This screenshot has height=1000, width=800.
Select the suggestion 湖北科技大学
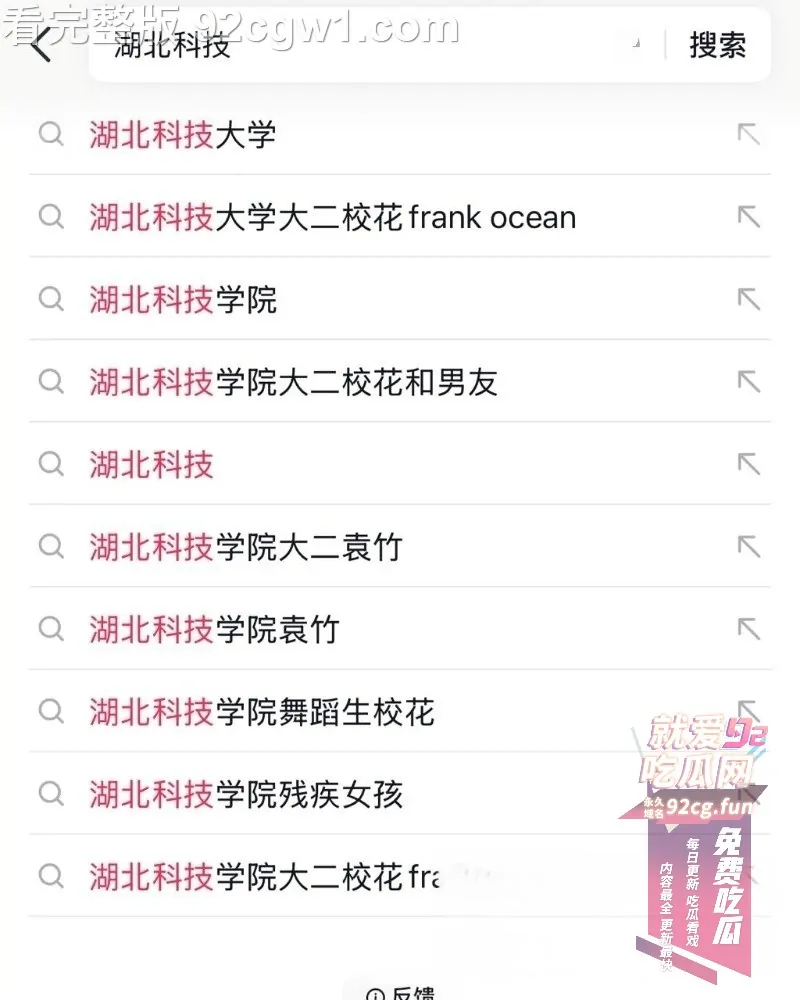(x=399, y=135)
